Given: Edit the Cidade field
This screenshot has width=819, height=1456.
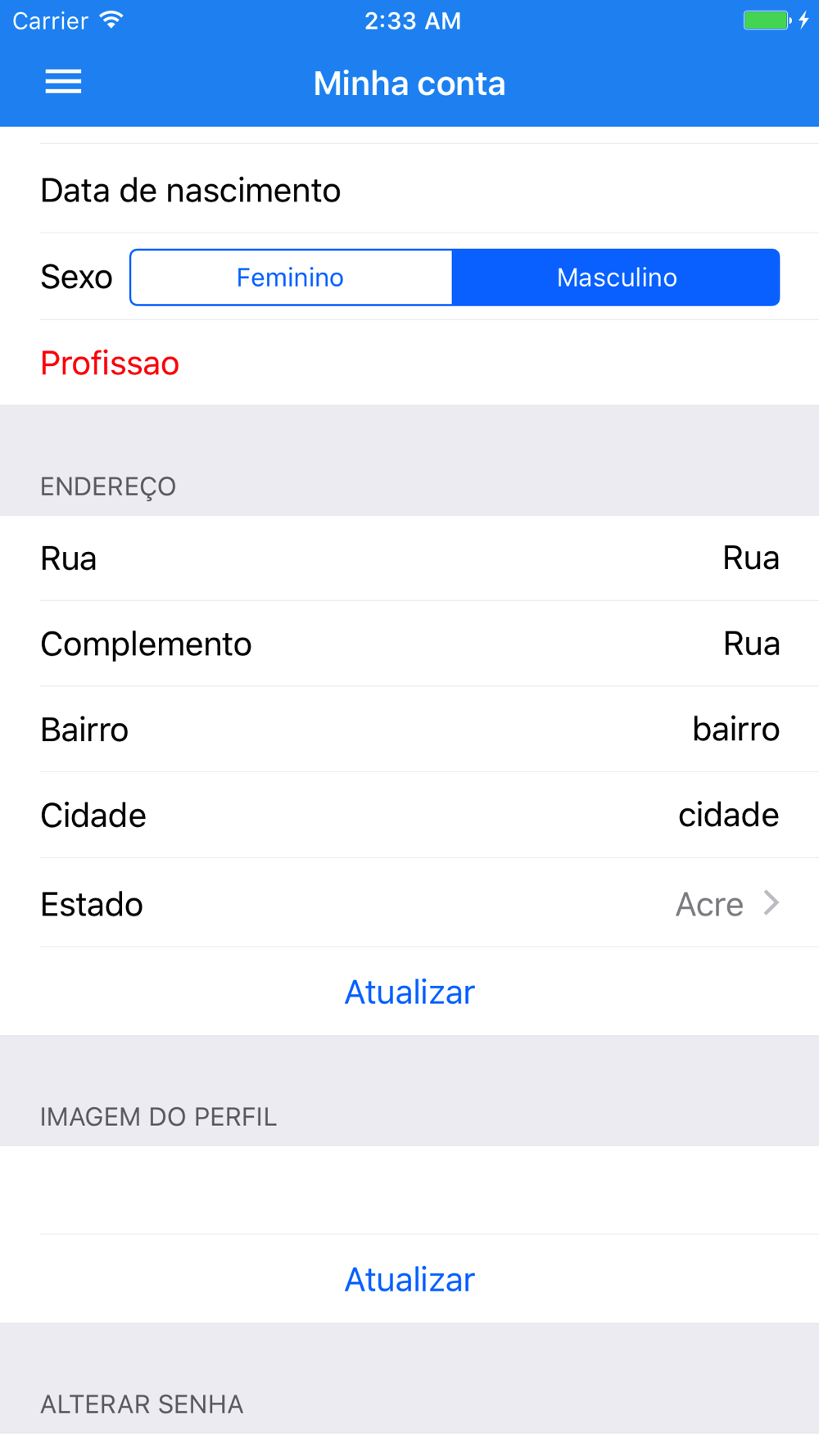Looking at the screenshot, I should pyautogui.click(x=573, y=816).
